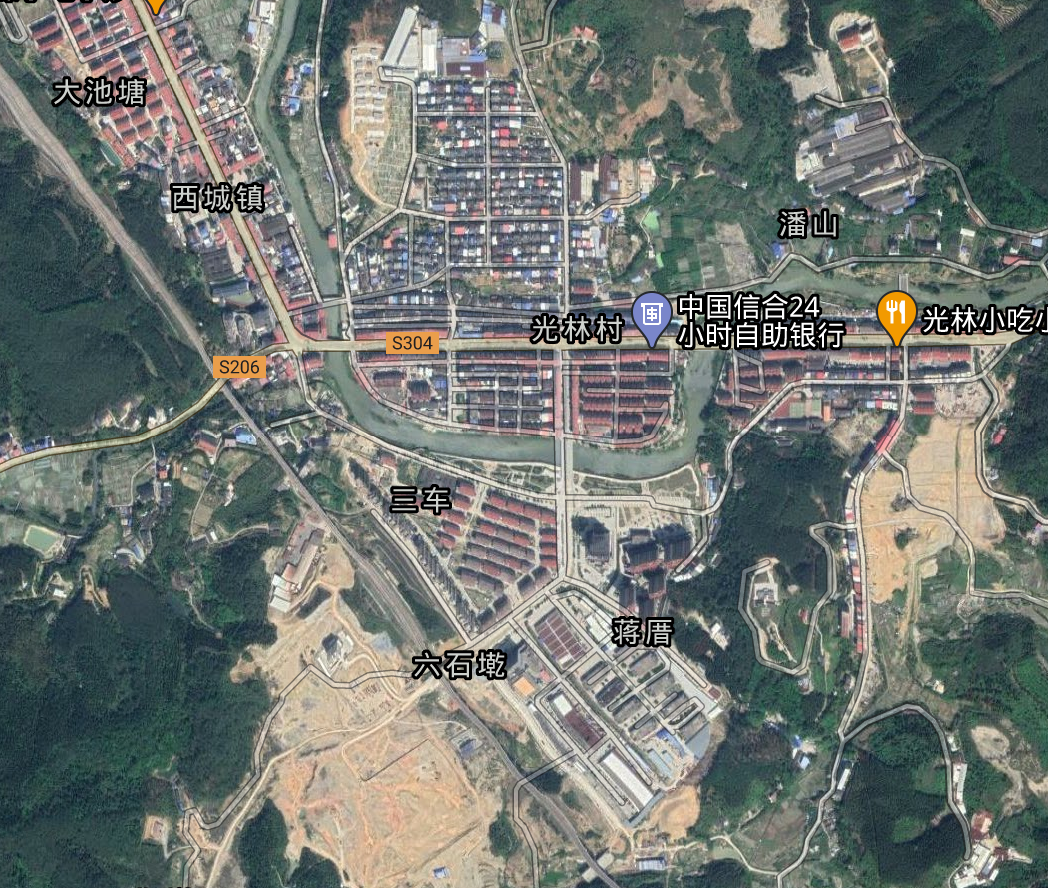This screenshot has height=888, width=1048.
Task: Select the 光林小吃 restaurant marker
Action: click(896, 314)
